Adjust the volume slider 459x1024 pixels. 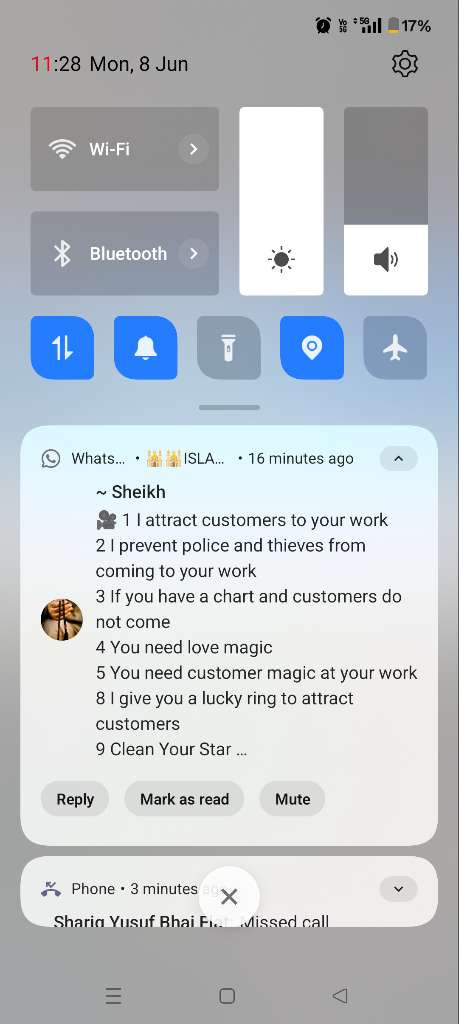tap(386, 201)
